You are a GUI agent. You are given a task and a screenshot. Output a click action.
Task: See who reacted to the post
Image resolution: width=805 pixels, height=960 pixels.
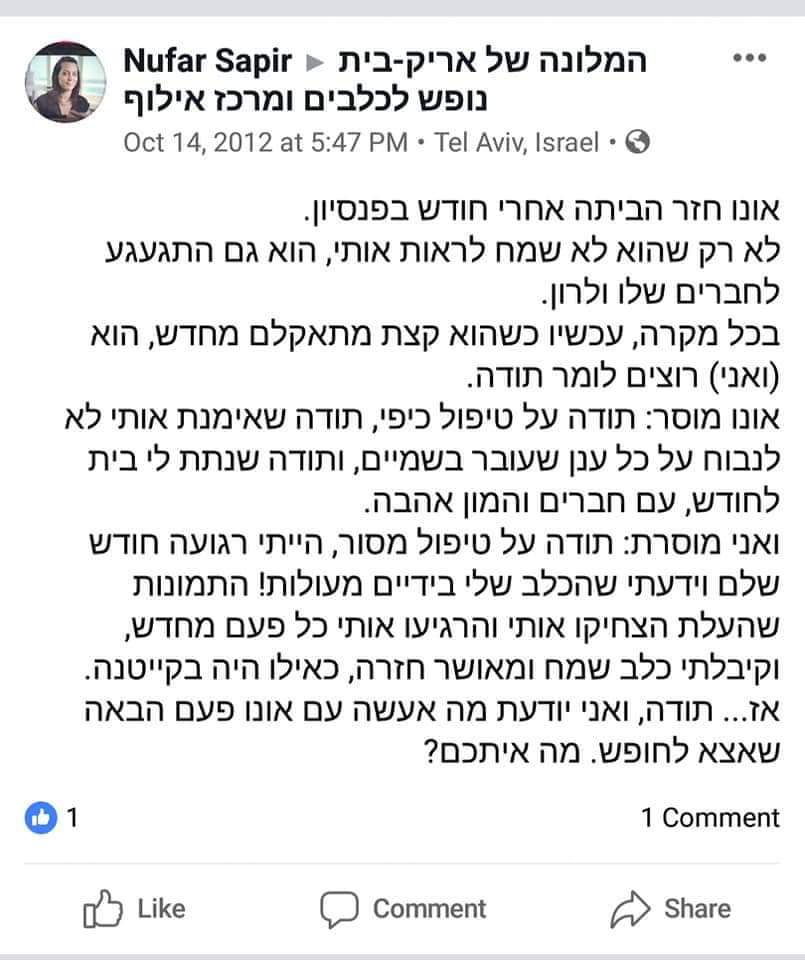pyautogui.click(x=50, y=817)
